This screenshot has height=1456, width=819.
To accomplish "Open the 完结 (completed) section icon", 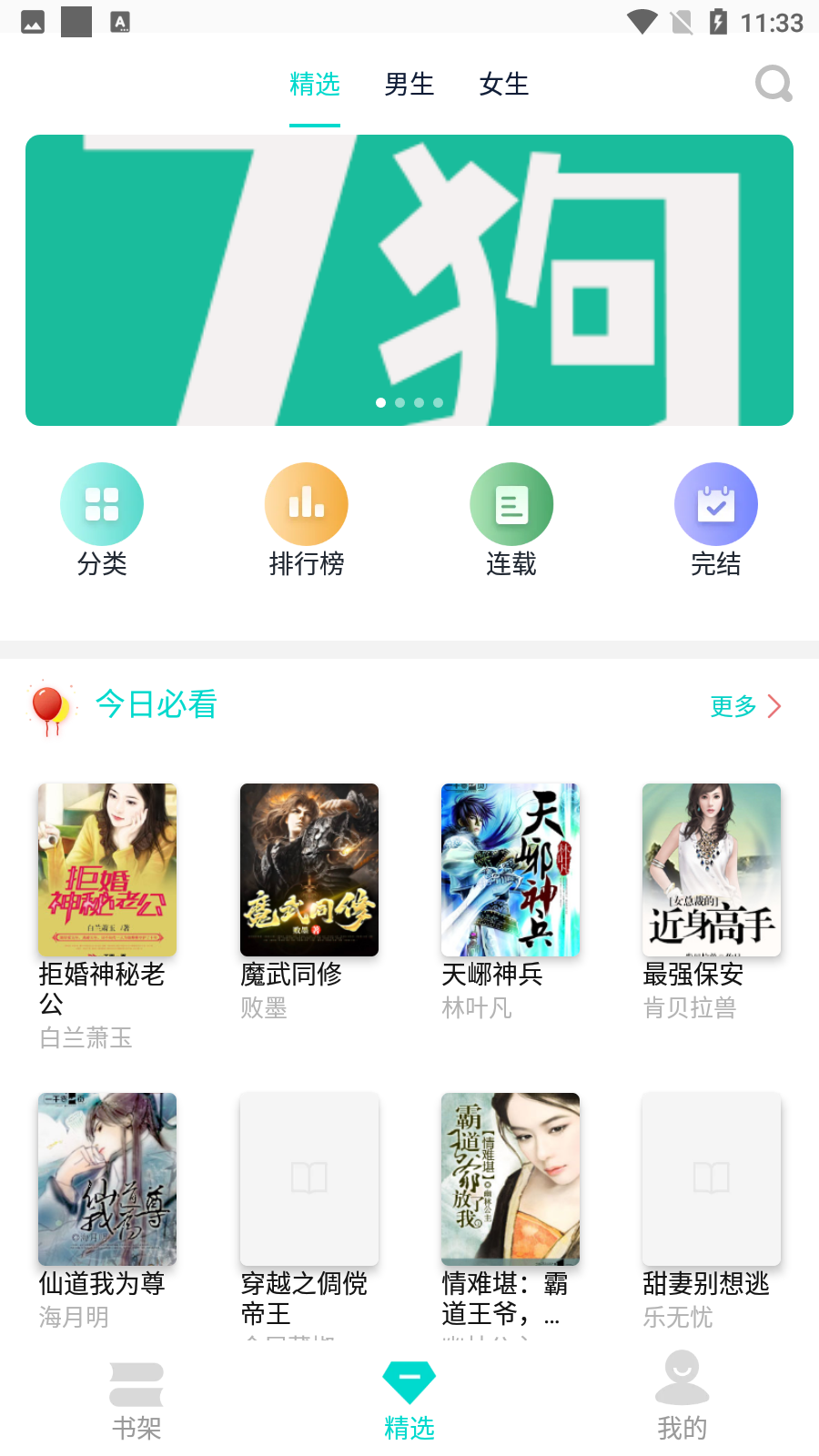I will [x=716, y=503].
